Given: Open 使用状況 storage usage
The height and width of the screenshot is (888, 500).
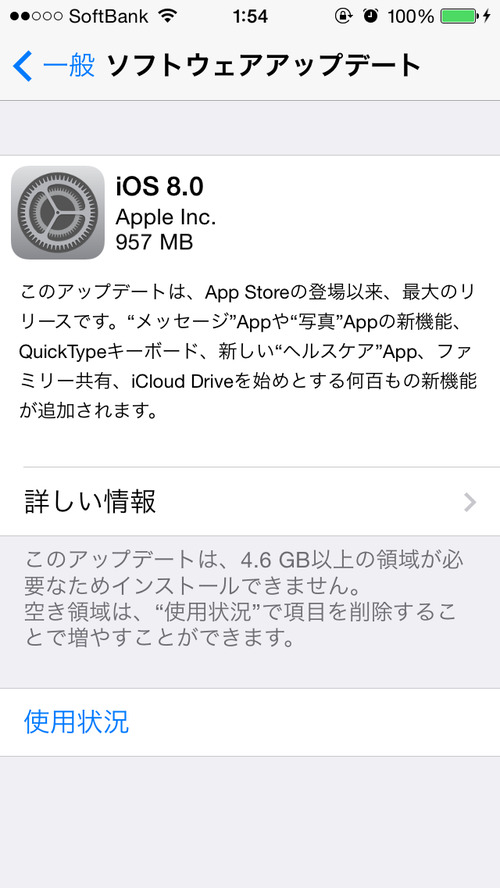Looking at the screenshot, I should (250, 722).
